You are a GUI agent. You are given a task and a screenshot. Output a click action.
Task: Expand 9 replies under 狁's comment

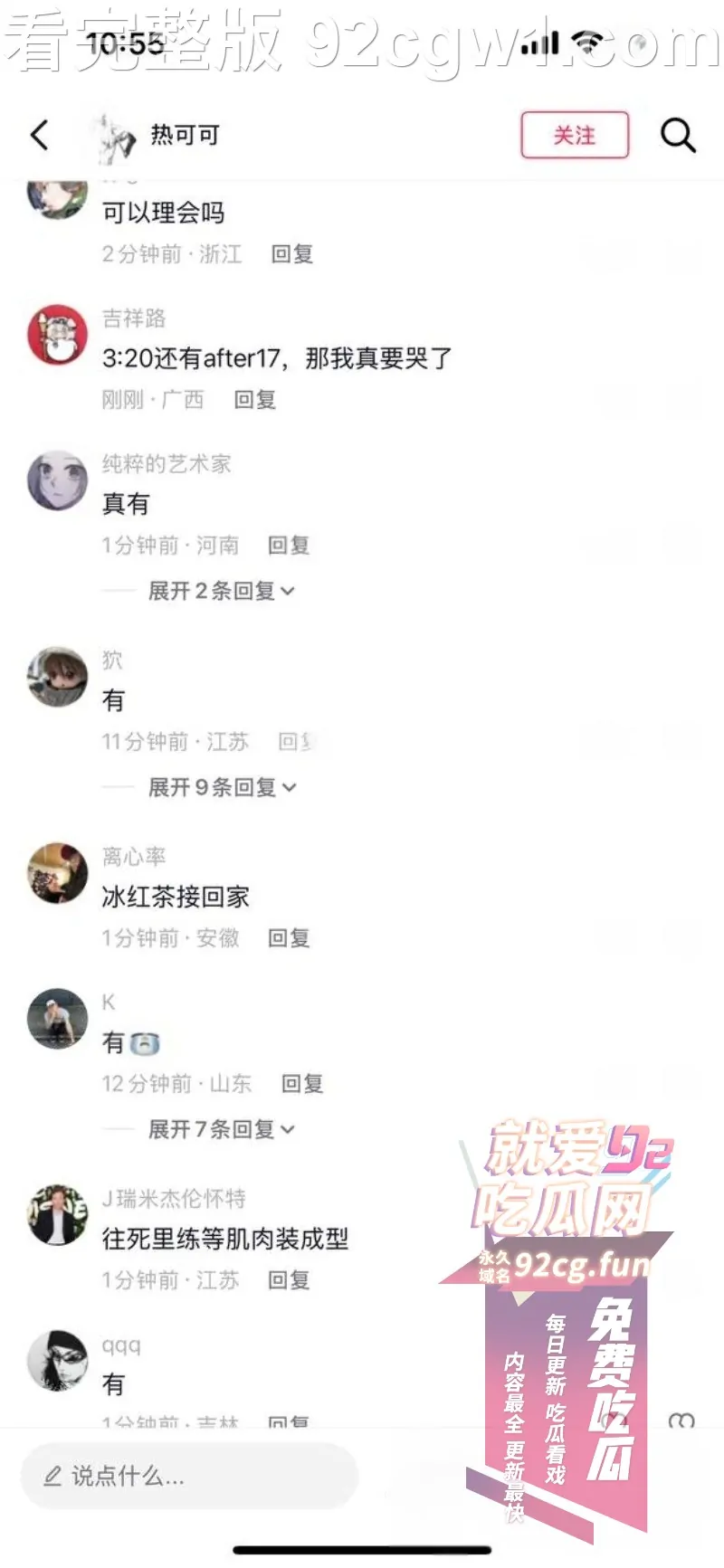(x=222, y=787)
